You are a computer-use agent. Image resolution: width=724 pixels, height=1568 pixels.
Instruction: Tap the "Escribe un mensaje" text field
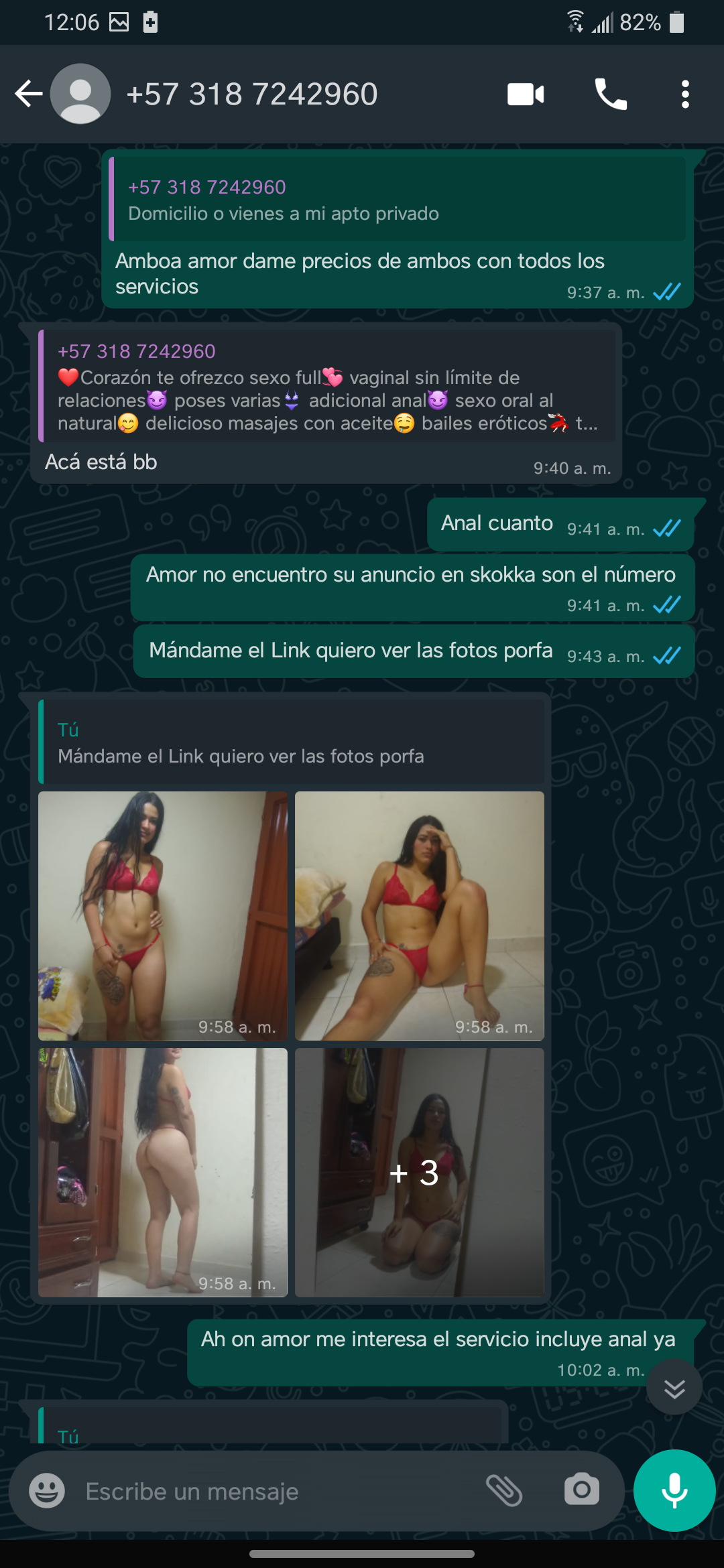(268, 1492)
